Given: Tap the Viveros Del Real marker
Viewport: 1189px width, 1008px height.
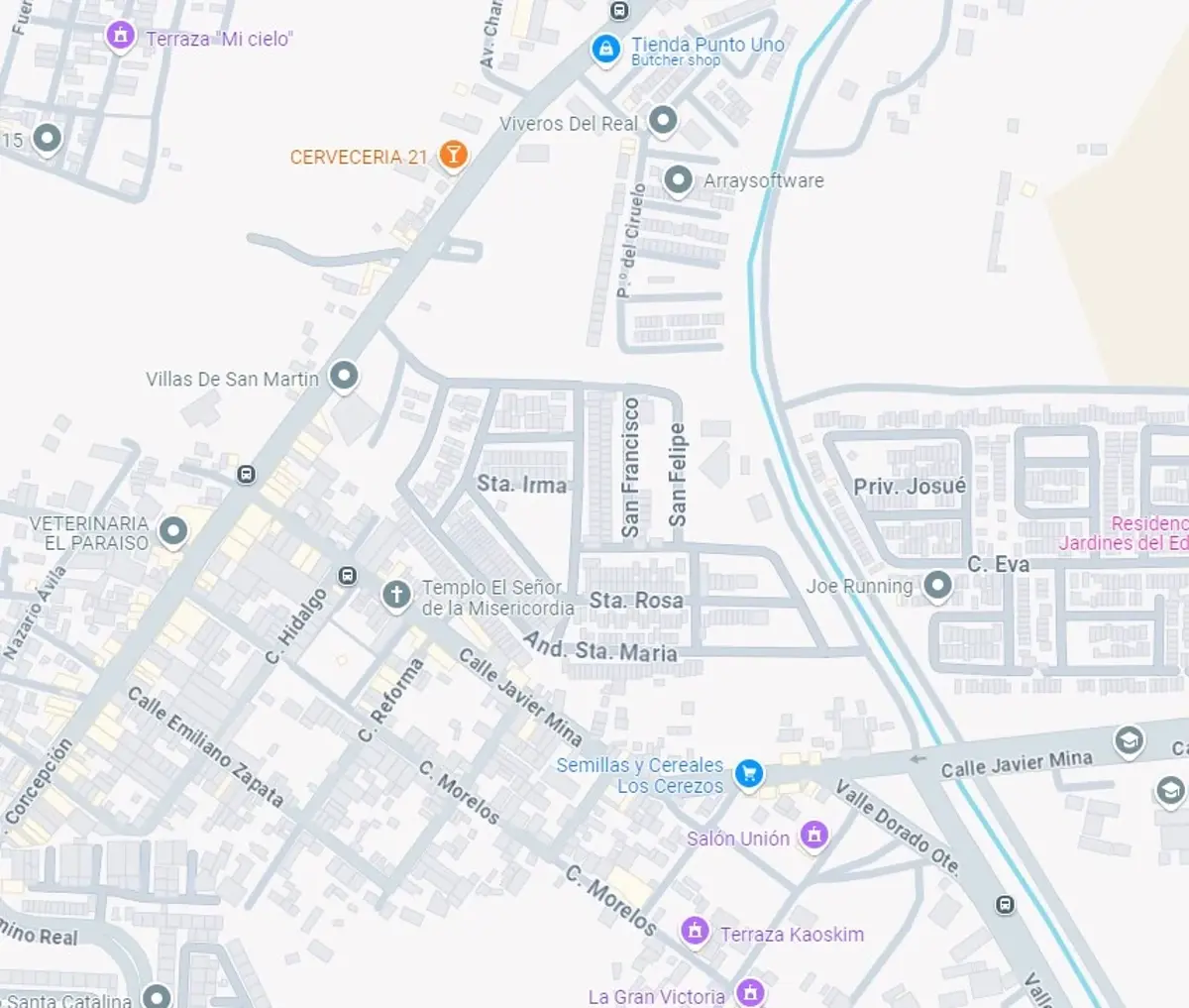Looking at the screenshot, I should point(662,122).
